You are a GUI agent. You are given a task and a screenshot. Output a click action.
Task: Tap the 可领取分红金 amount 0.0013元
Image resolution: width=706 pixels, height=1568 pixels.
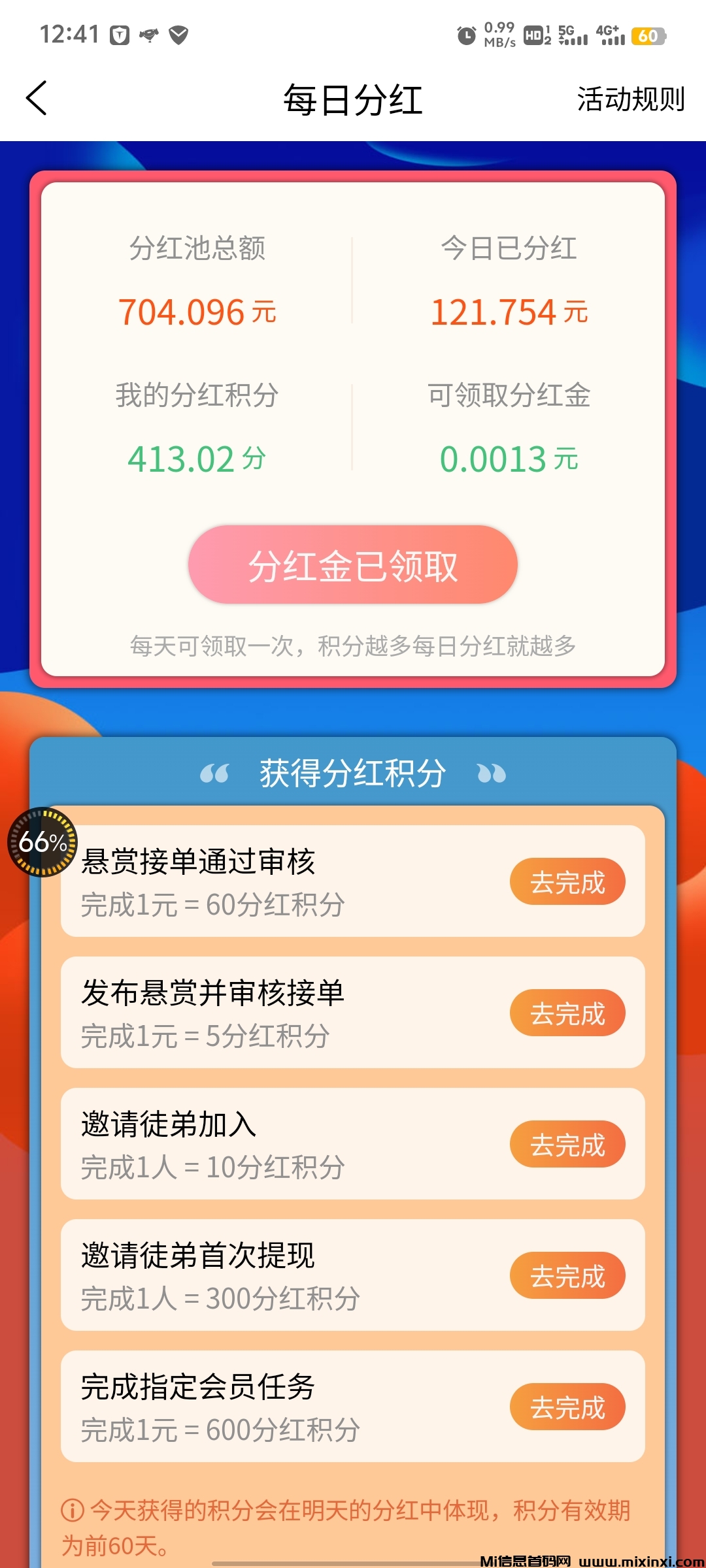(x=509, y=459)
